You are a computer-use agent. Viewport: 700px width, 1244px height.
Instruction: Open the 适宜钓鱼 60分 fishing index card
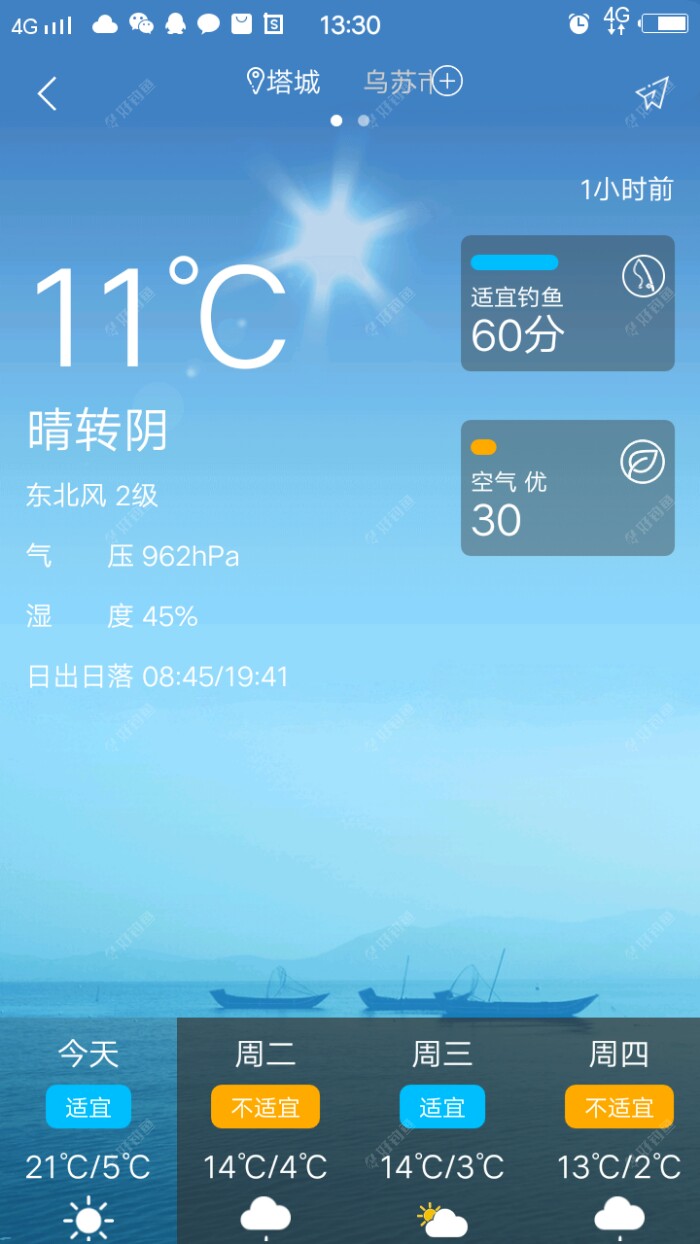tap(567, 303)
